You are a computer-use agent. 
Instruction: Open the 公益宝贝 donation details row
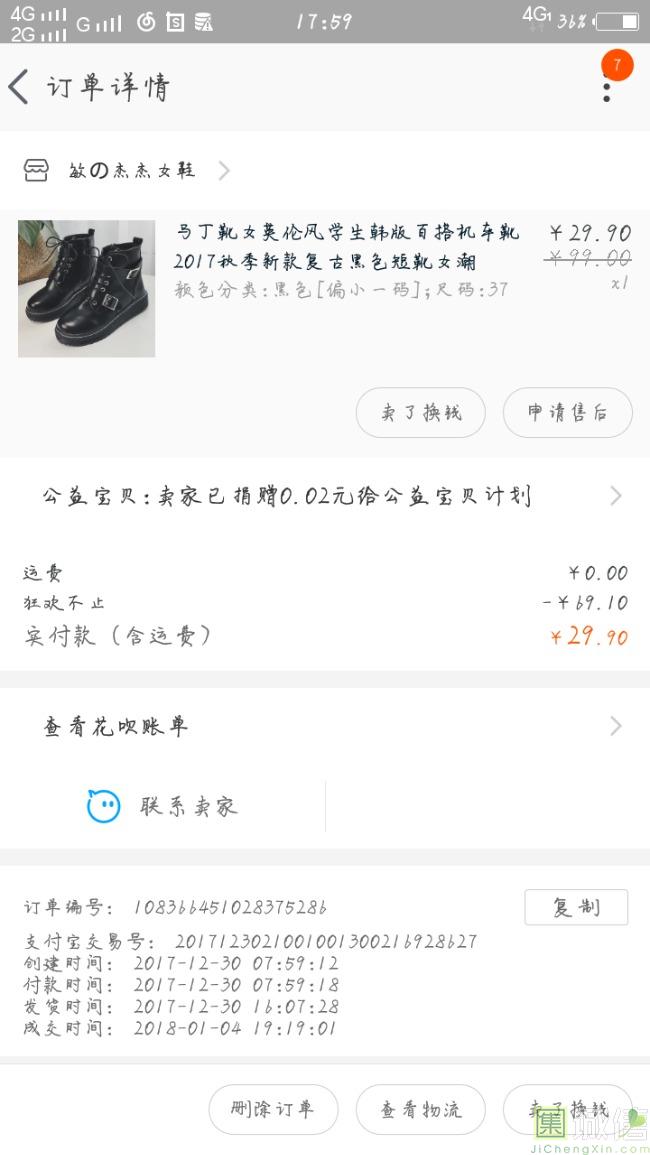pos(325,496)
